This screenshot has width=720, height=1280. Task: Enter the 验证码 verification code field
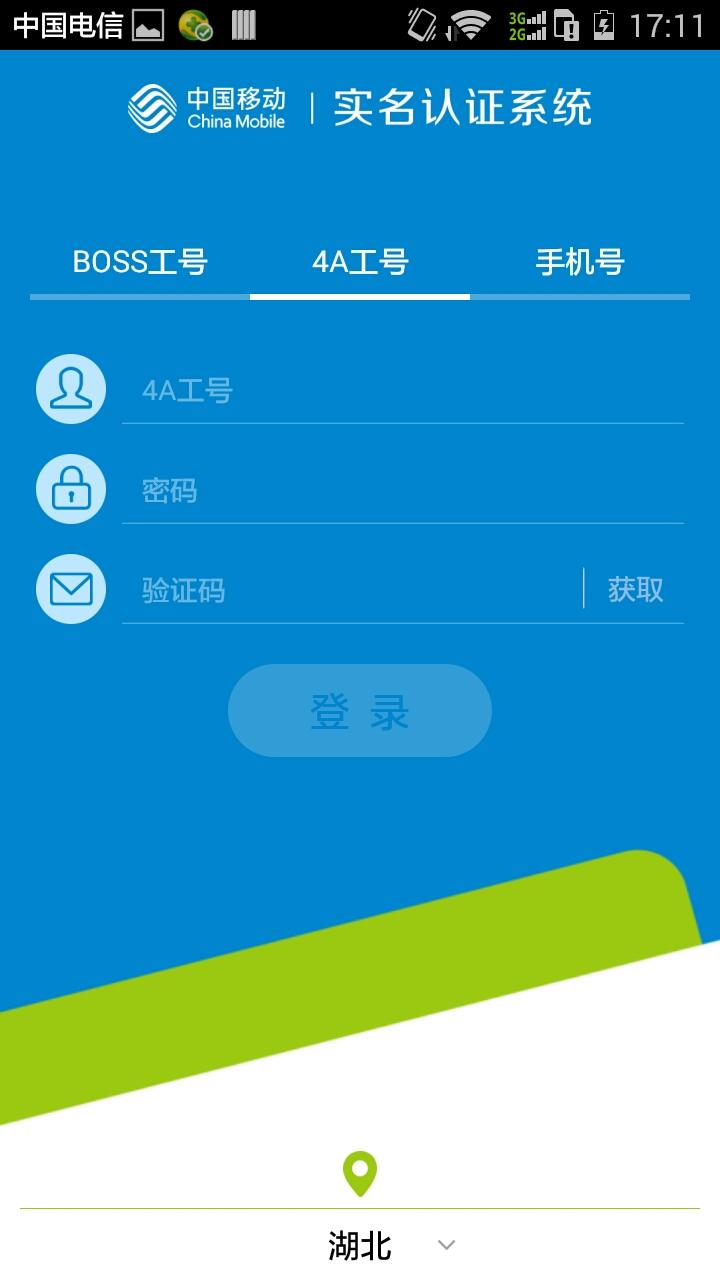pos(350,591)
